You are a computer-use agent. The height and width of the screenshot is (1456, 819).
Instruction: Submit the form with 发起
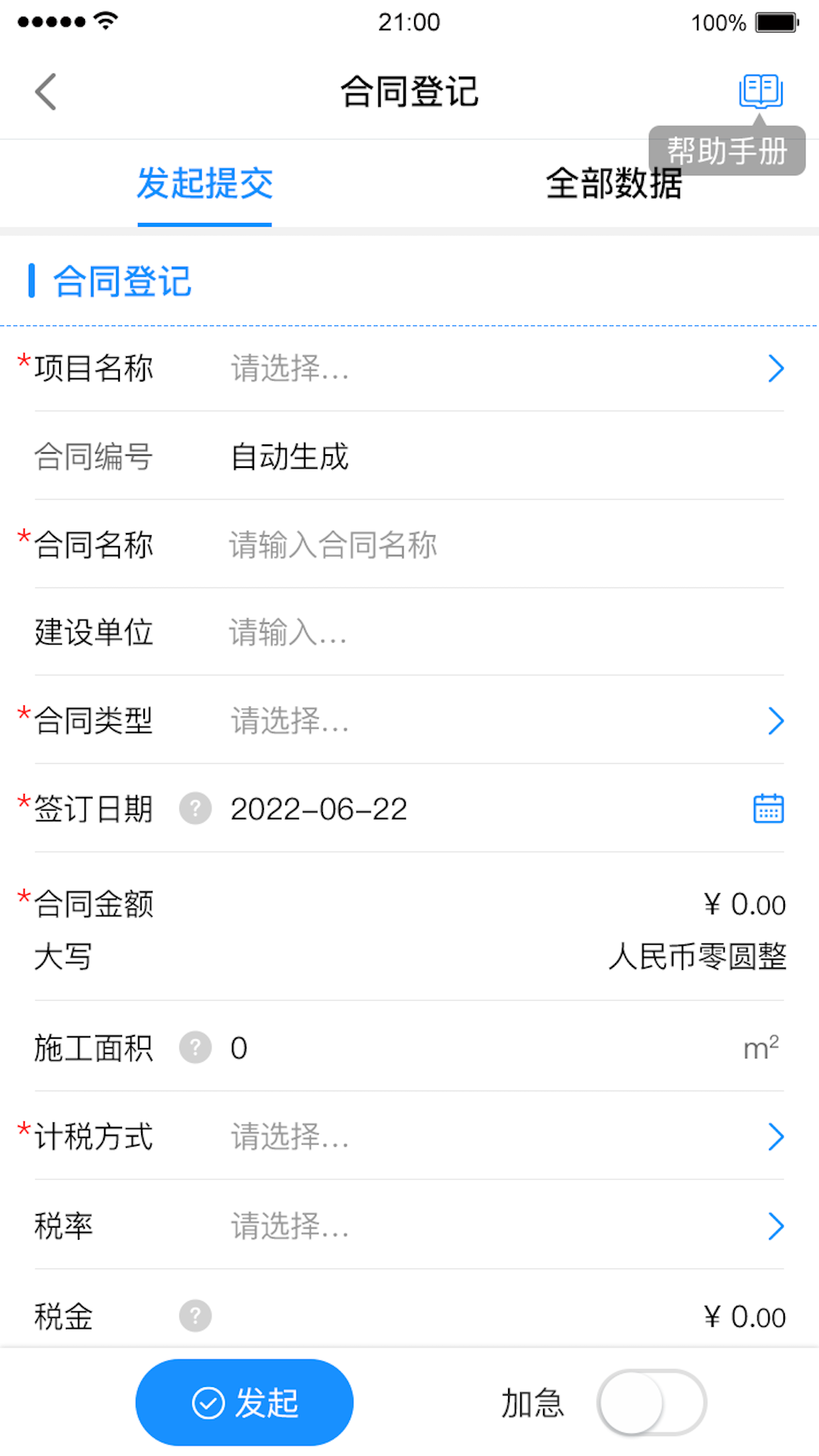point(244,1403)
